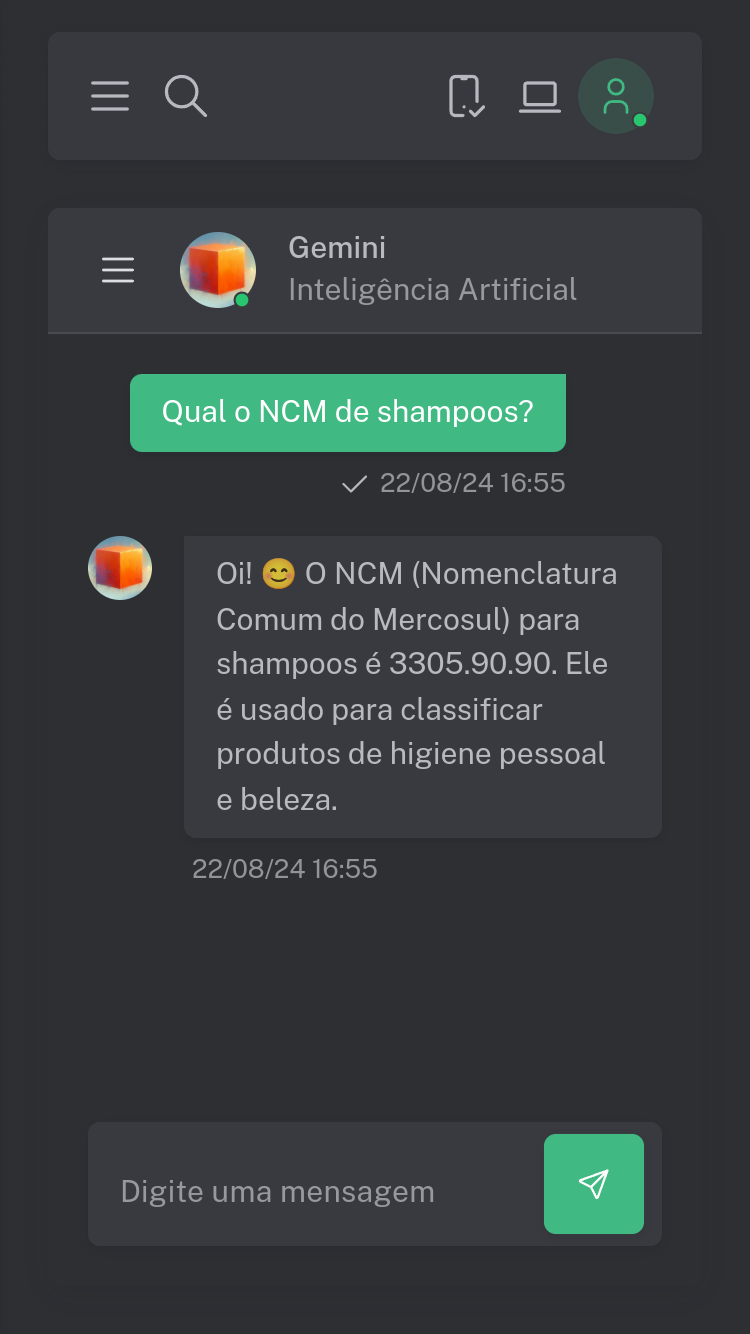
Task: Toggle the green presence dot on Gemini's avatar
Action: click(x=242, y=297)
